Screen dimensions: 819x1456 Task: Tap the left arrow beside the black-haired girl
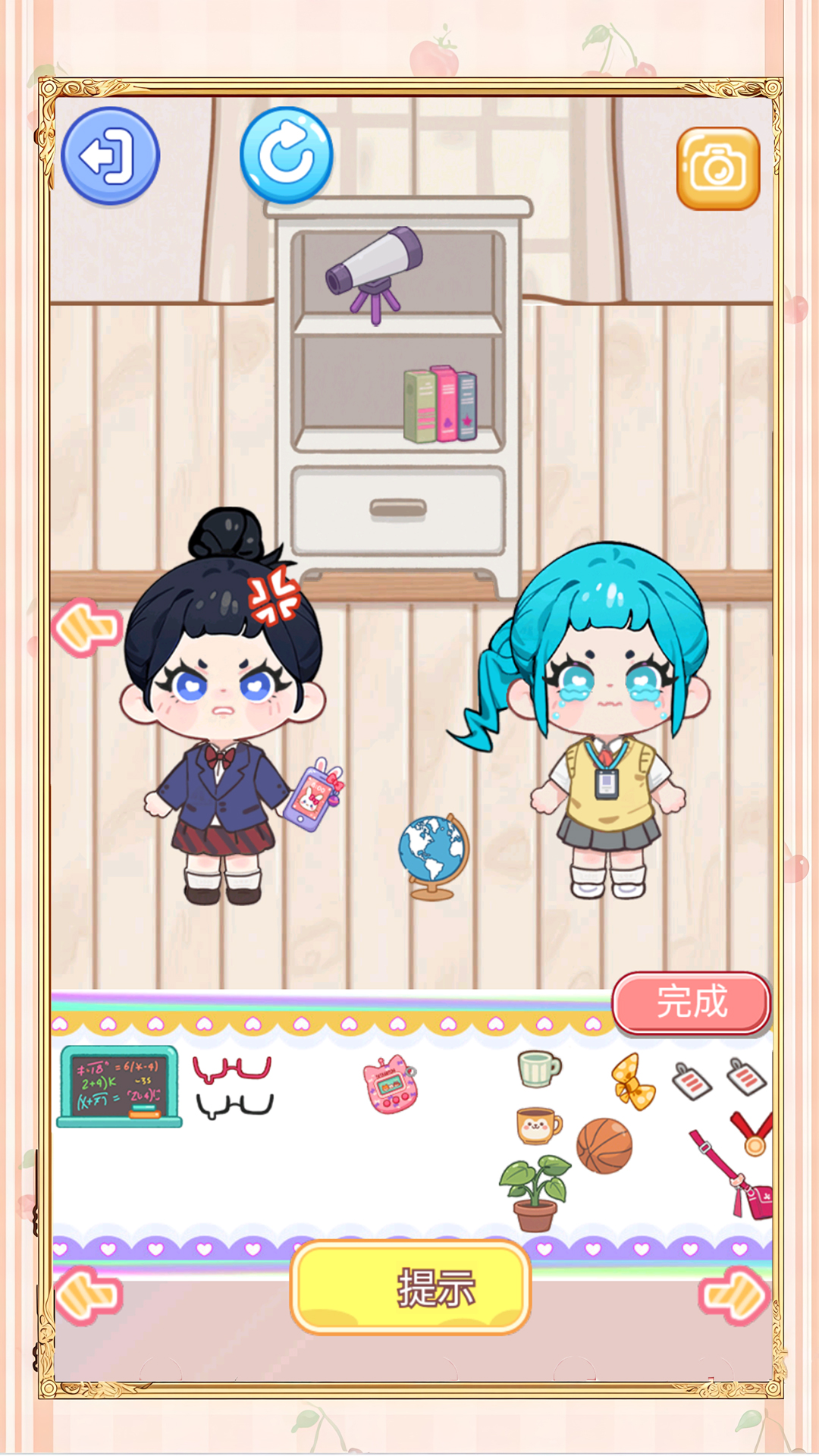(x=86, y=627)
